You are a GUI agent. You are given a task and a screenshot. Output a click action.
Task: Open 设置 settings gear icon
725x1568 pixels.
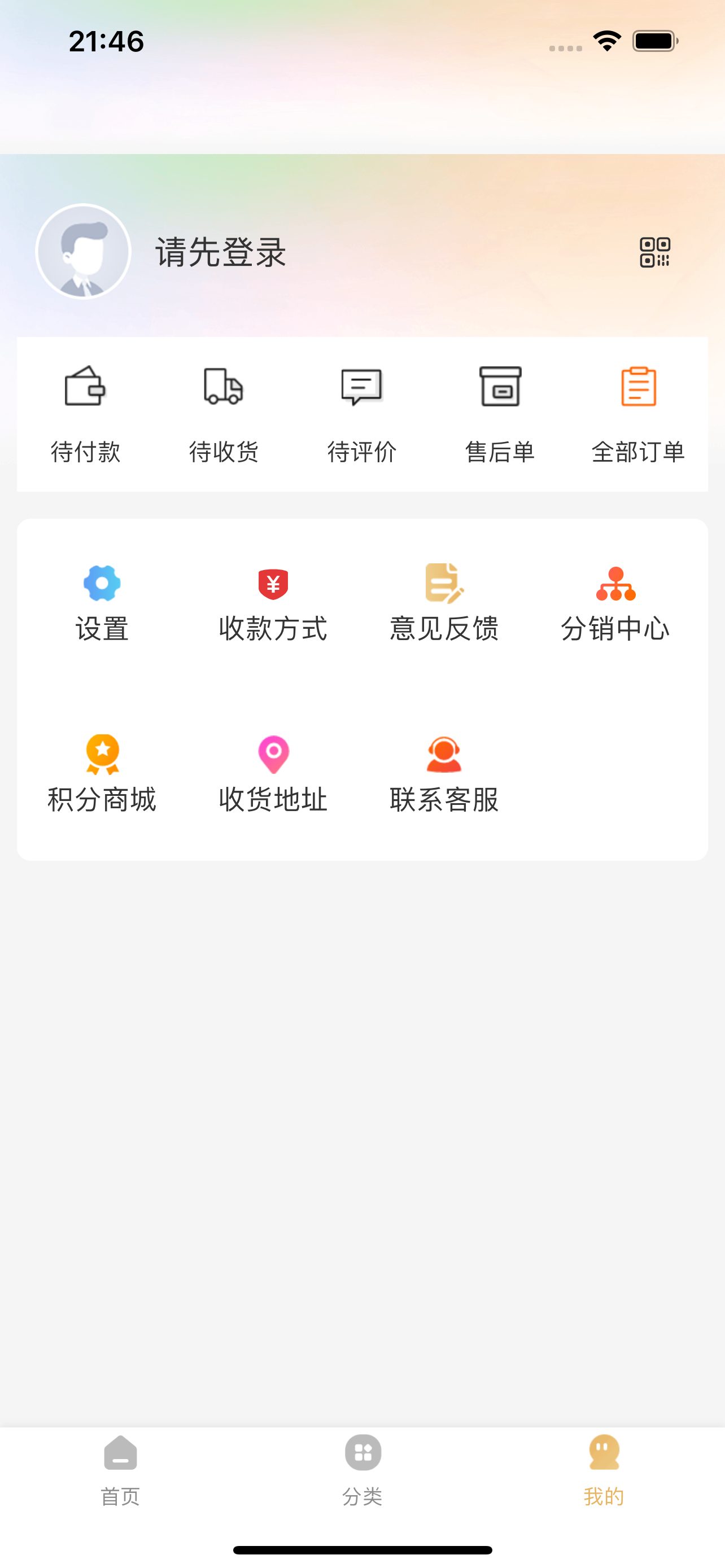(x=101, y=583)
